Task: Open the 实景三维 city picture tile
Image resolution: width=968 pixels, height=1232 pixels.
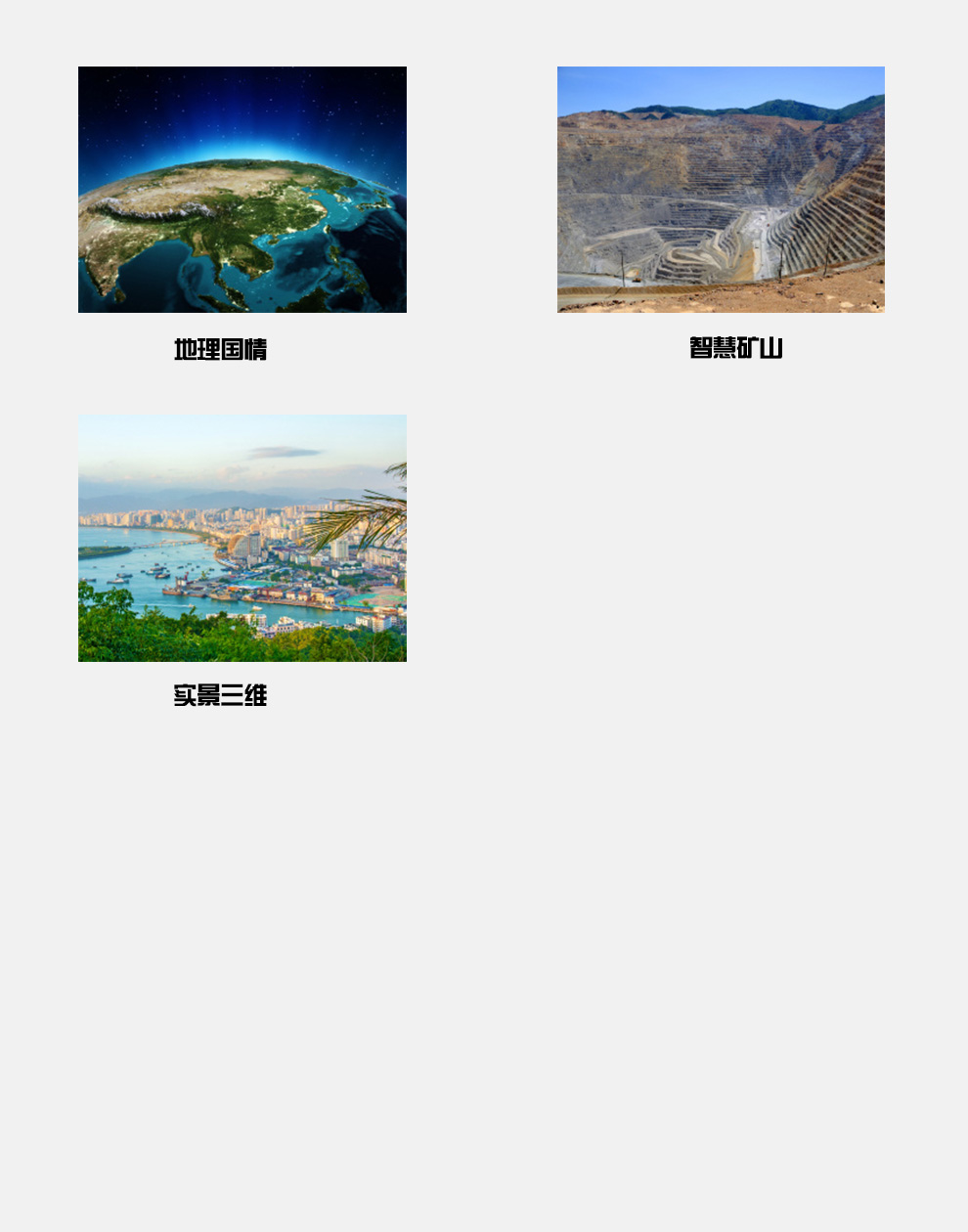Action: [x=242, y=538]
